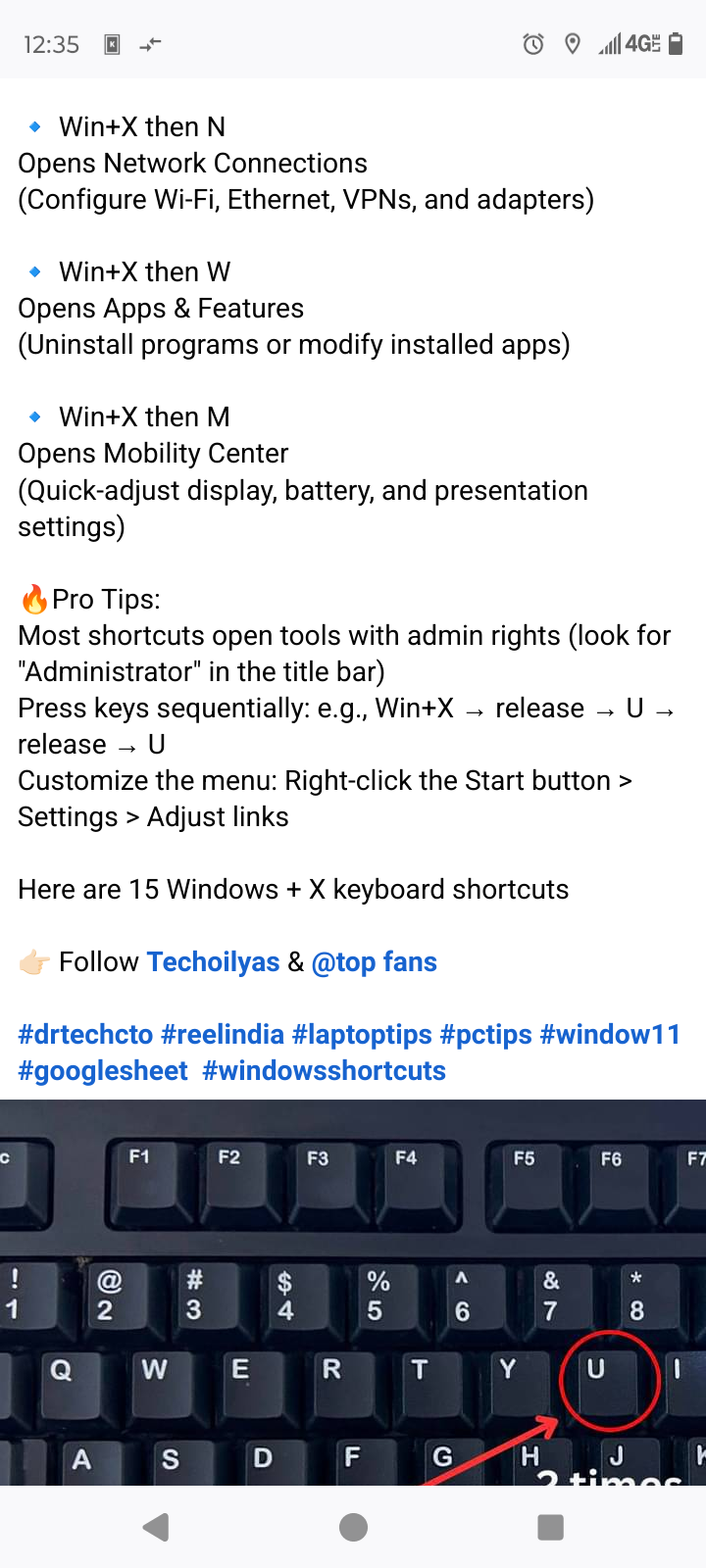706x1568 pixels.
Task: View posts tagged #laptoptips
Action: click(x=362, y=1035)
